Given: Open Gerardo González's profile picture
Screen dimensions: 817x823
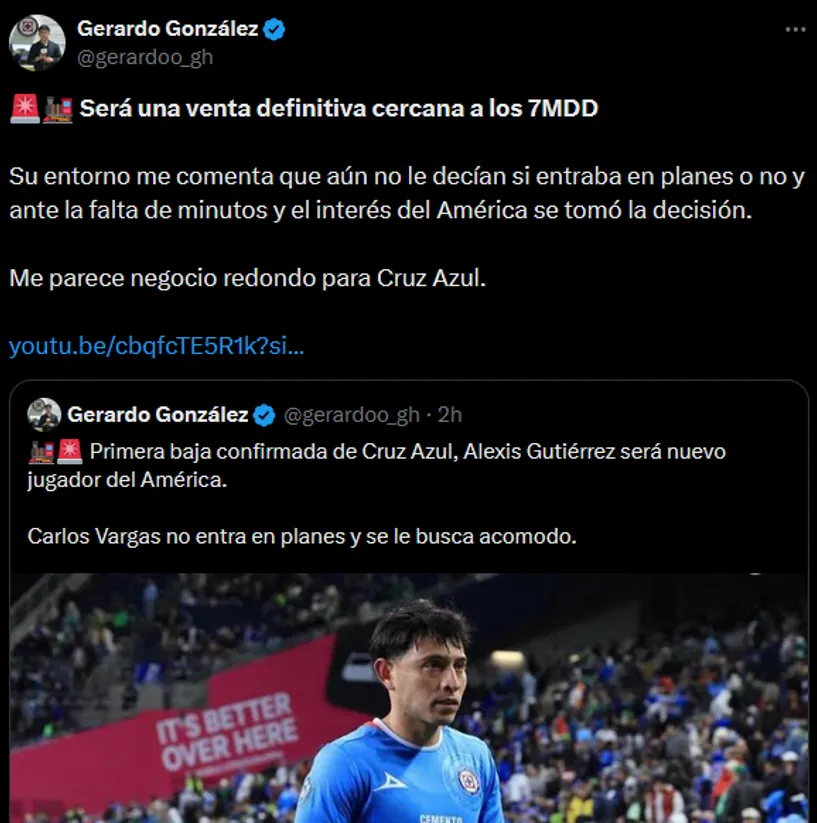Looking at the screenshot, I should pyautogui.click(x=38, y=43).
